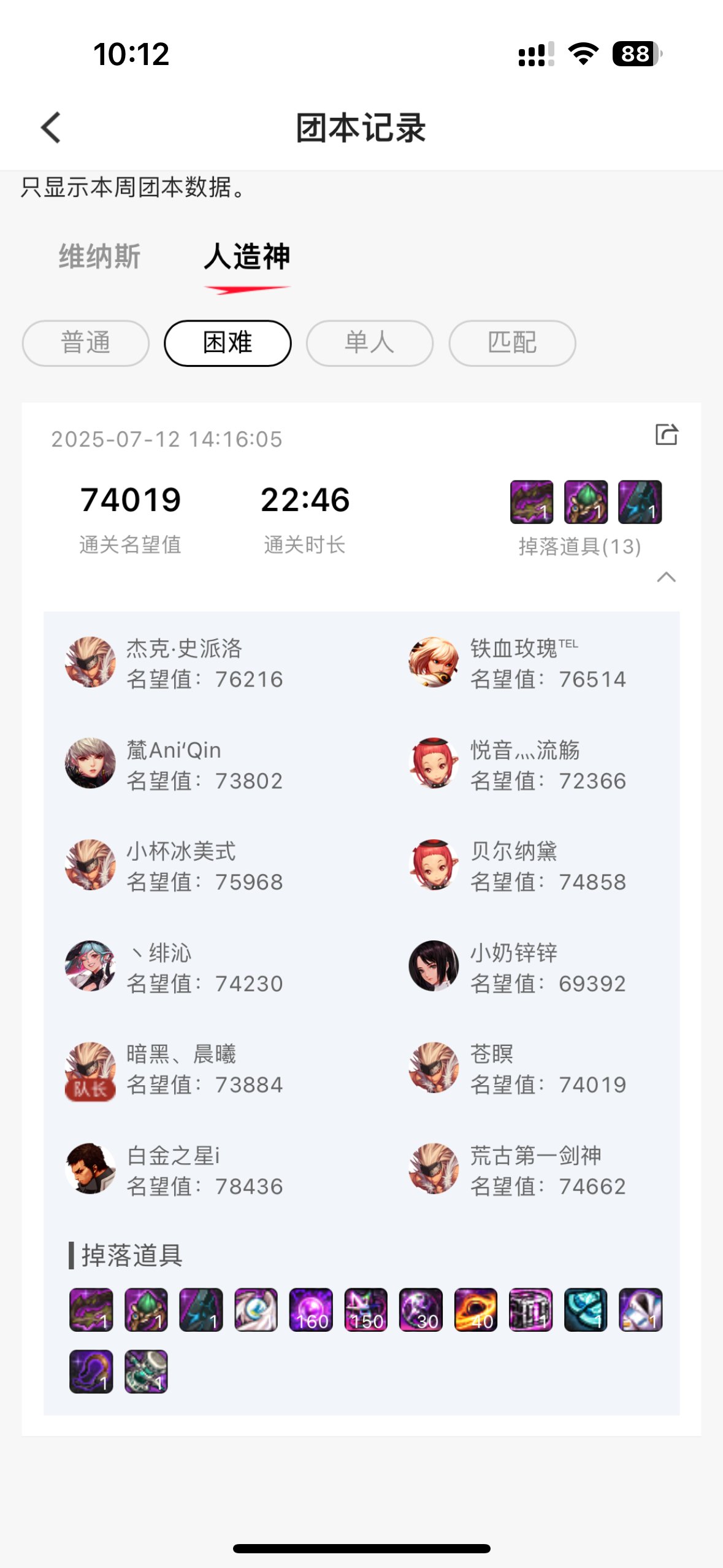Select the 人造神 tab

click(x=247, y=256)
